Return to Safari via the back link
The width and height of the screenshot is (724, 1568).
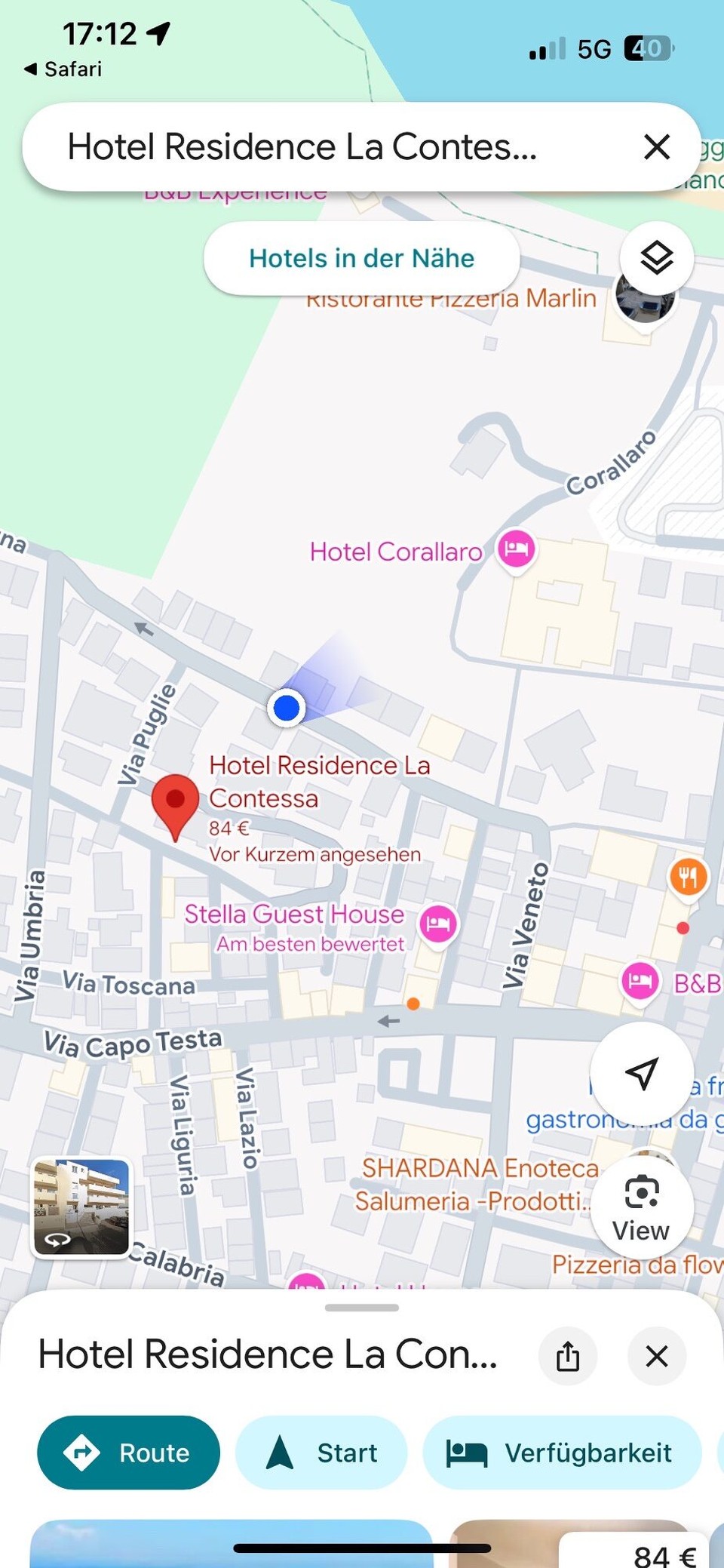point(63,69)
